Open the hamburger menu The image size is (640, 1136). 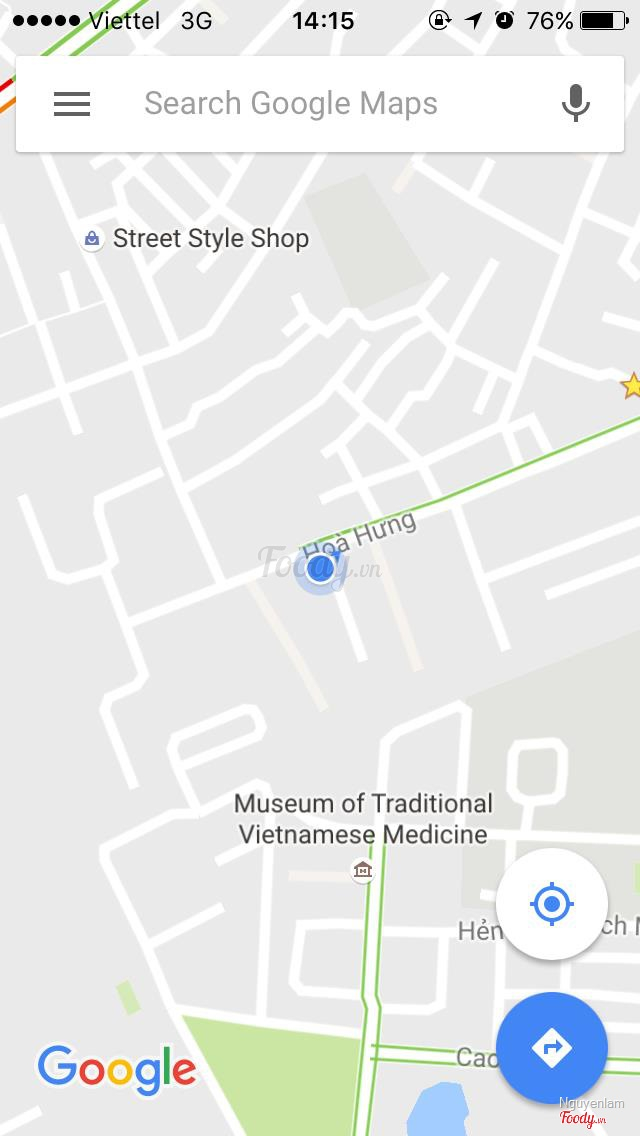[72, 104]
